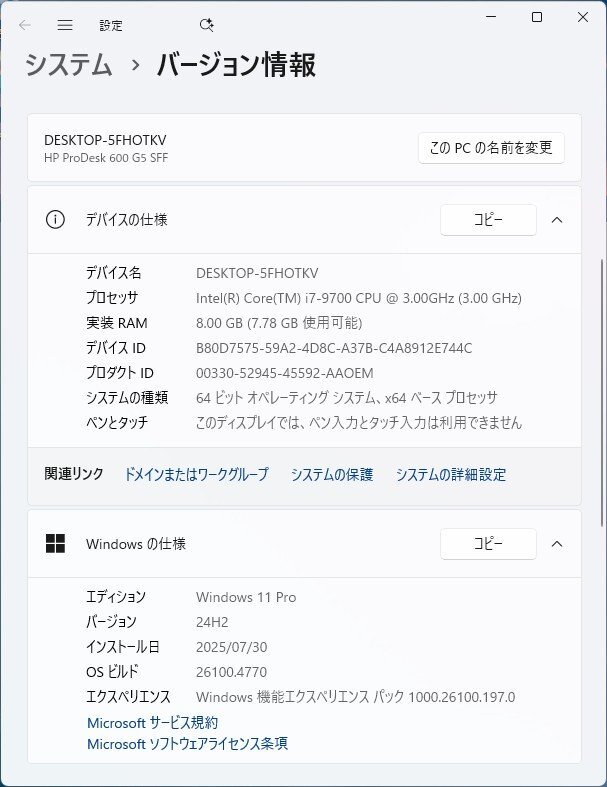
Task: Copy the デバイスの仕様 details
Action: 488,220
